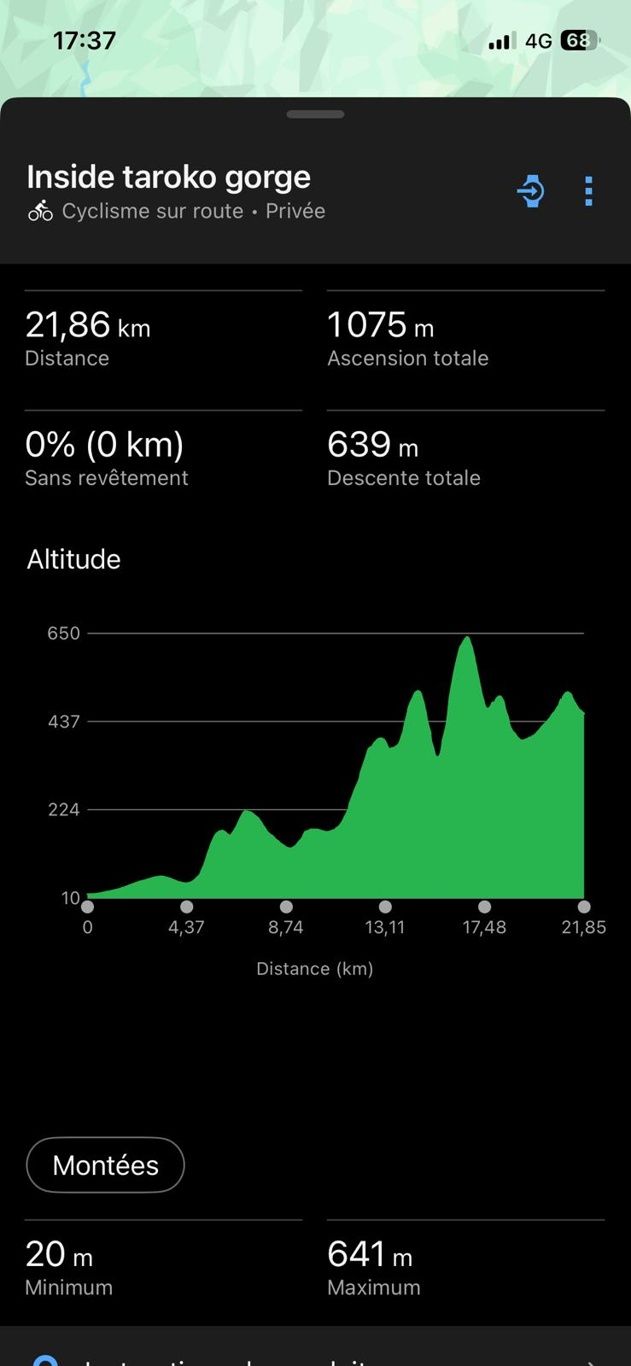Tap the Montées button
The height and width of the screenshot is (1366, 631).
pos(105,1165)
